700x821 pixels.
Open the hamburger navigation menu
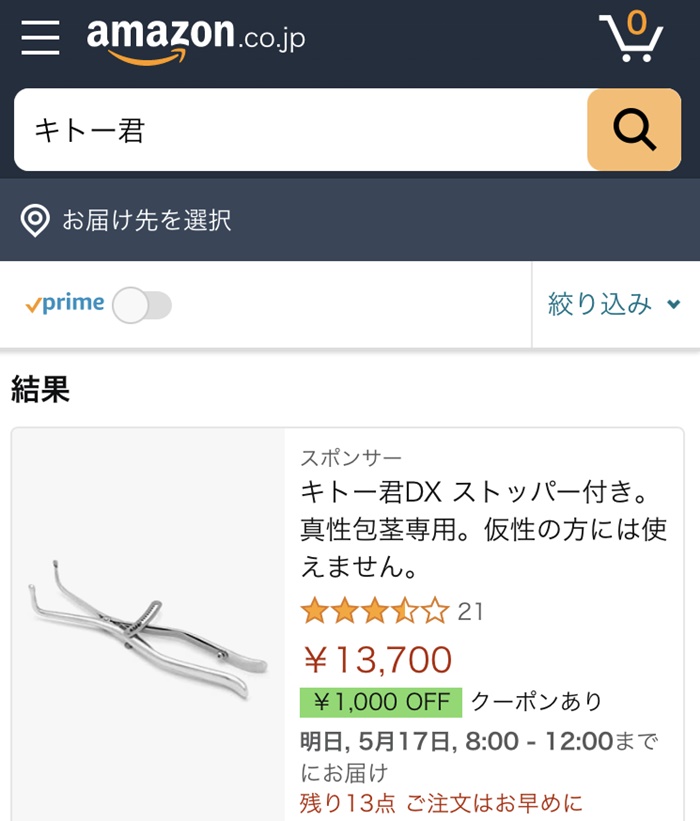click(x=40, y=38)
